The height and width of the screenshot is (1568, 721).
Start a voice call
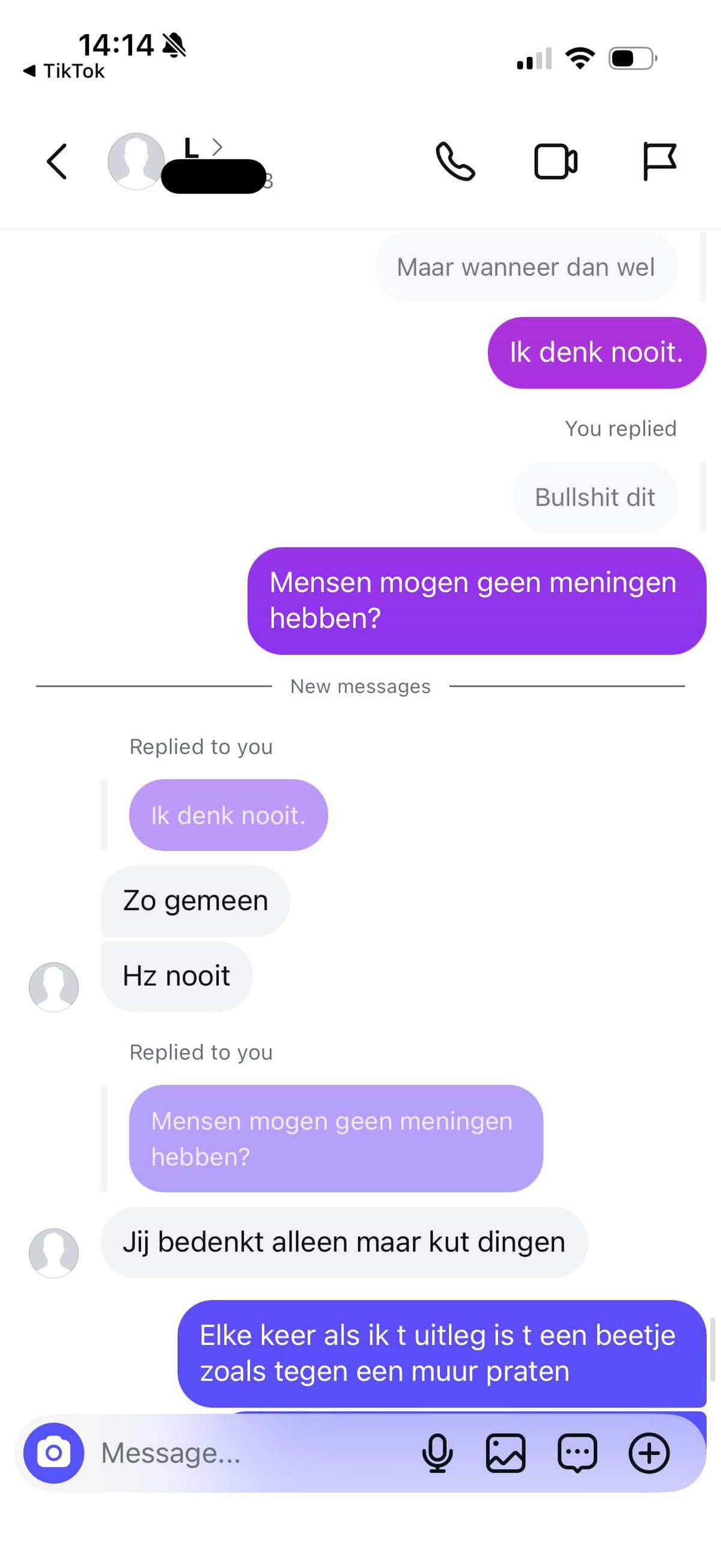point(455,162)
